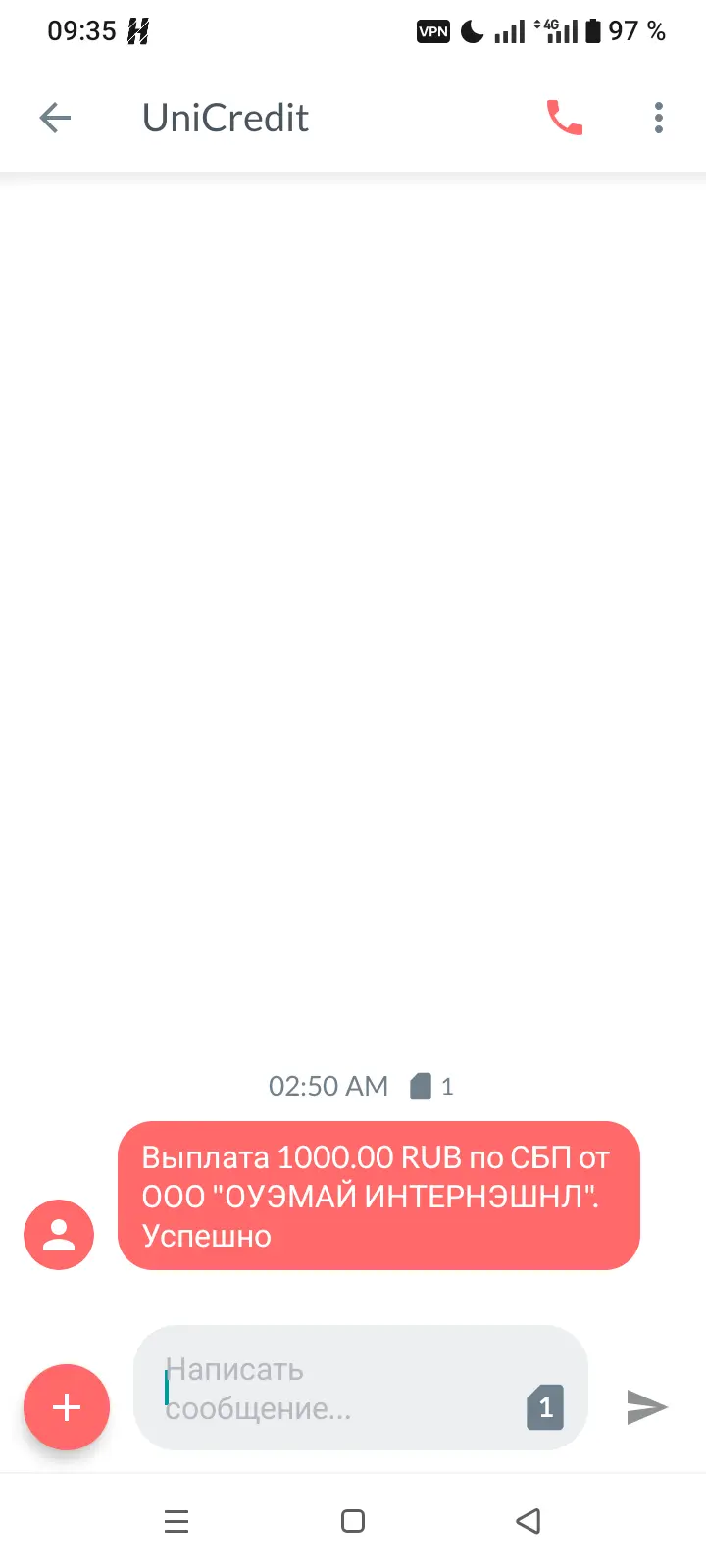
Task: Call UniCredit with the red phone icon
Action: [x=565, y=118]
